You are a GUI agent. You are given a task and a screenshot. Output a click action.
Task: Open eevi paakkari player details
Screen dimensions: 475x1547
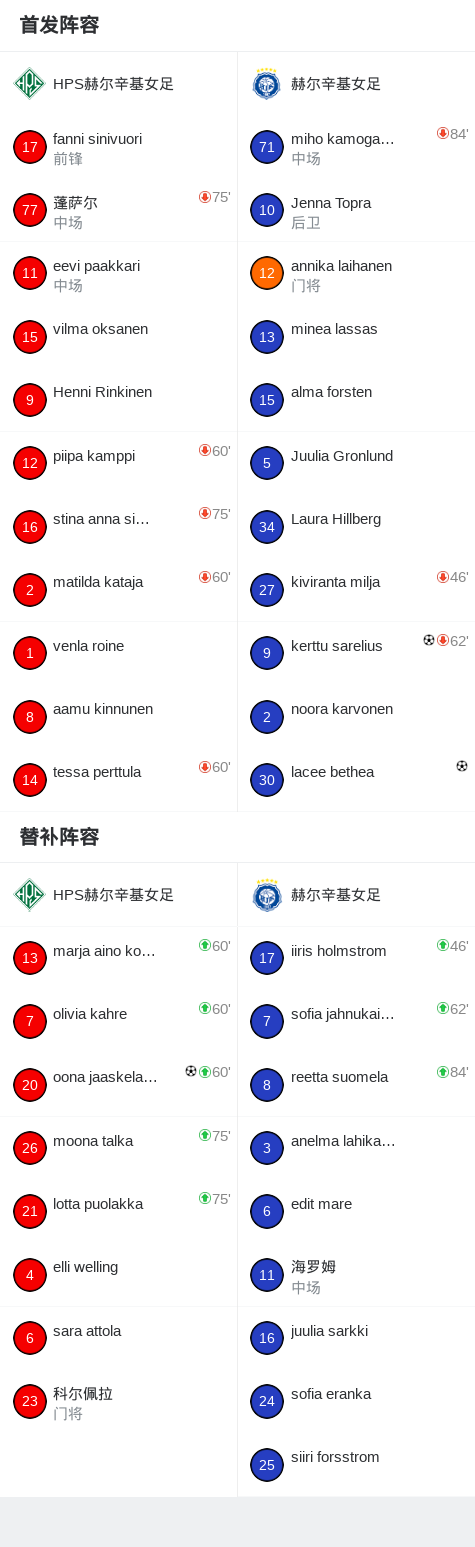coord(118,273)
